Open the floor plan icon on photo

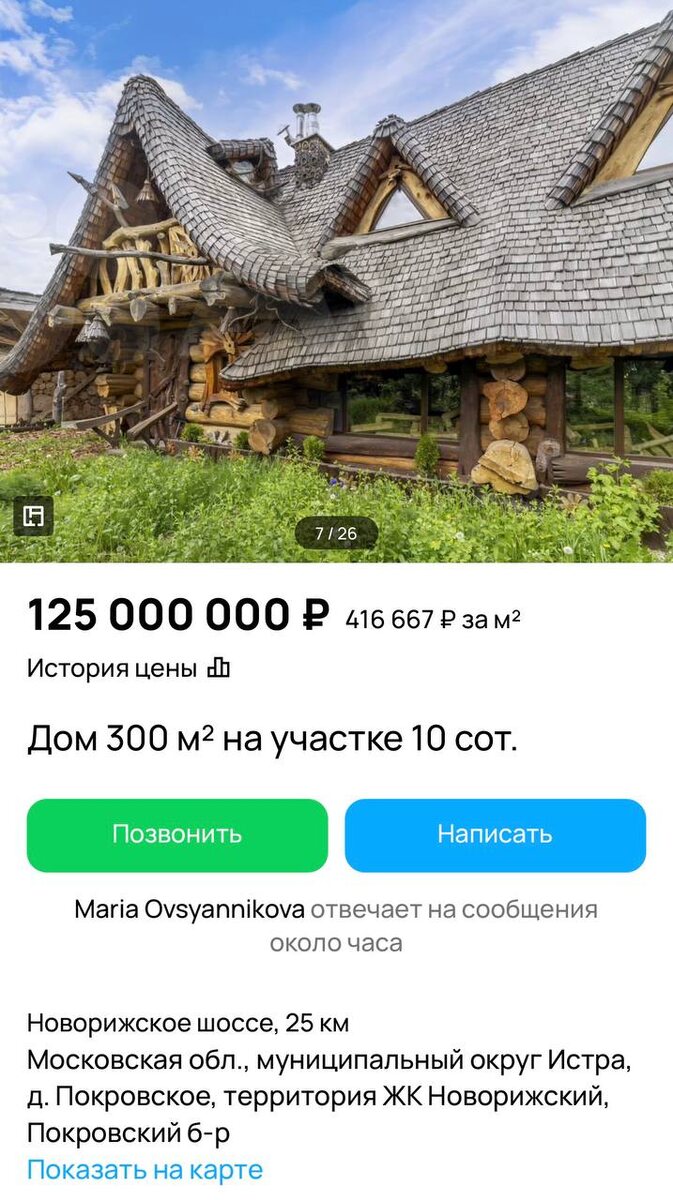pyautogui.click(x=33, y=516)
